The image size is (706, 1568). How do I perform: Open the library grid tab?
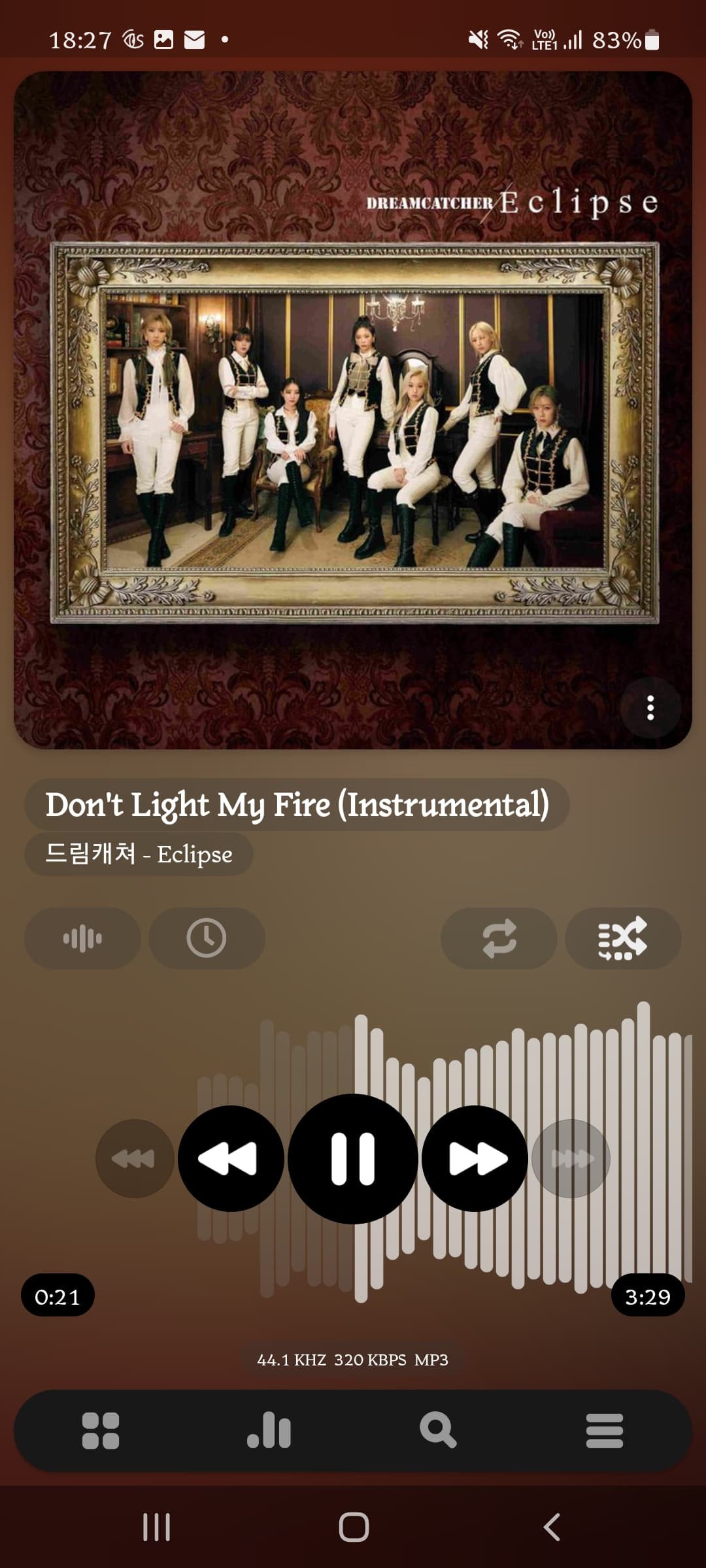[101, 1431]
